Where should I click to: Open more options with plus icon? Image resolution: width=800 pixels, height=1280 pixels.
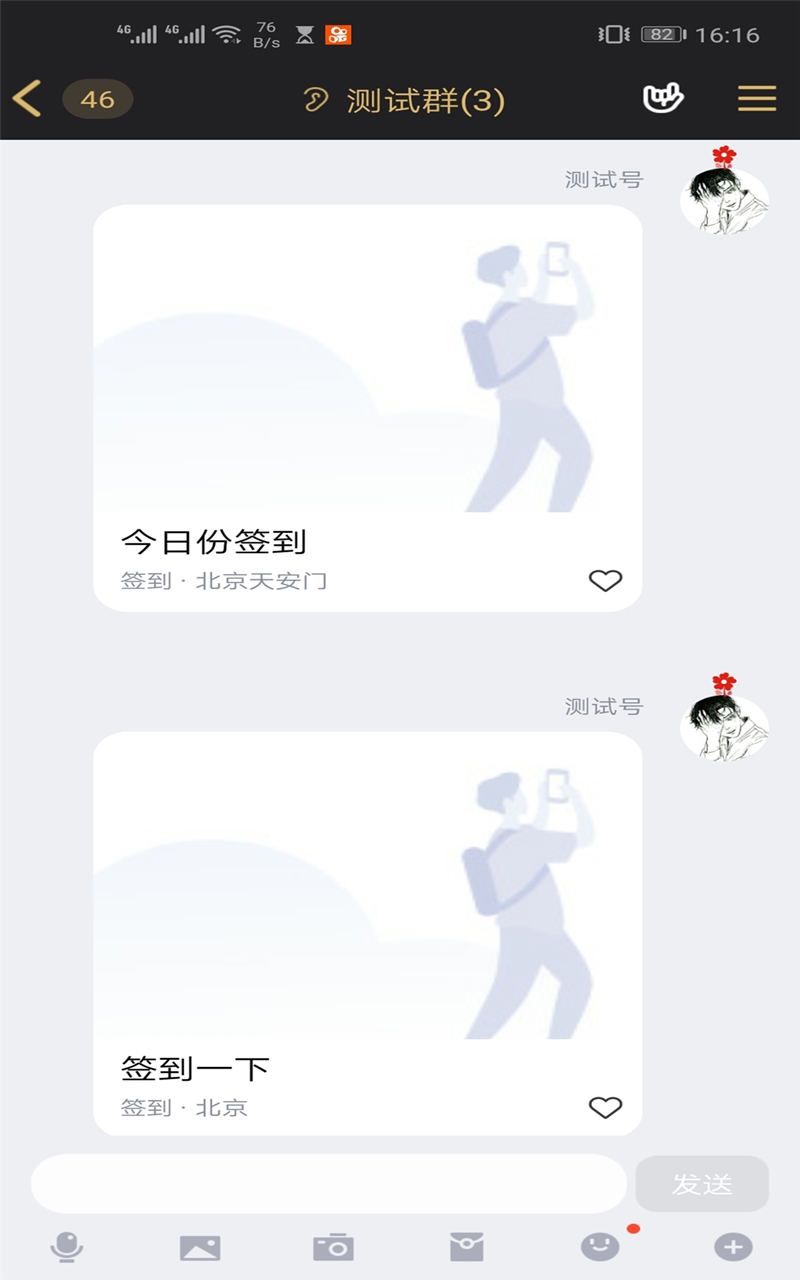click(x=733, y=1247)
